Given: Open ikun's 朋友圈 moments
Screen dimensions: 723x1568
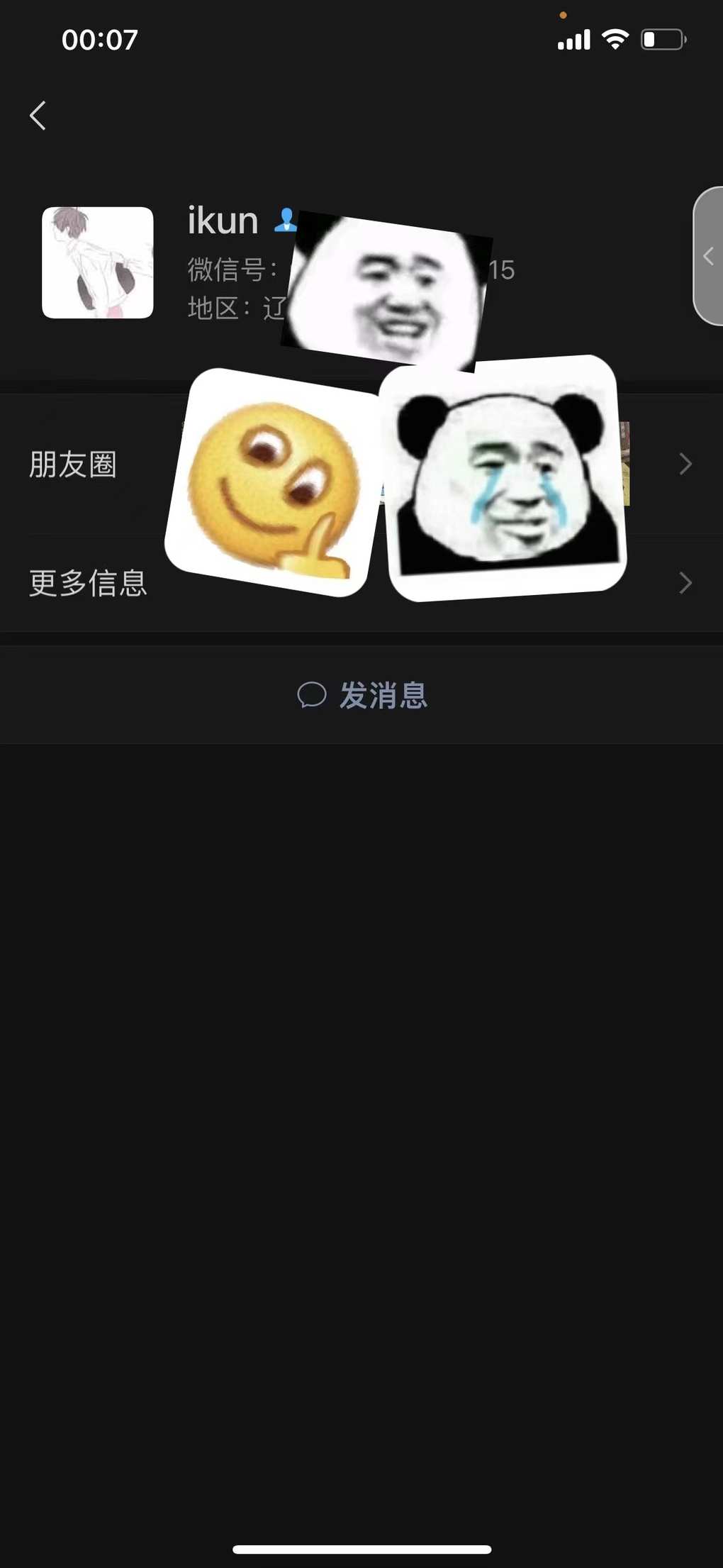Looking at the screenshot, I should point(74,465).
